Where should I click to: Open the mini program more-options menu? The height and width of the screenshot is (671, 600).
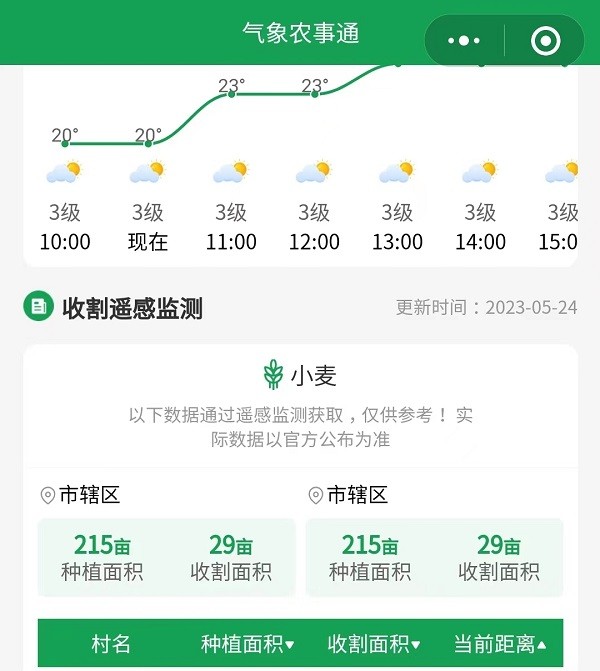[464, 41]
